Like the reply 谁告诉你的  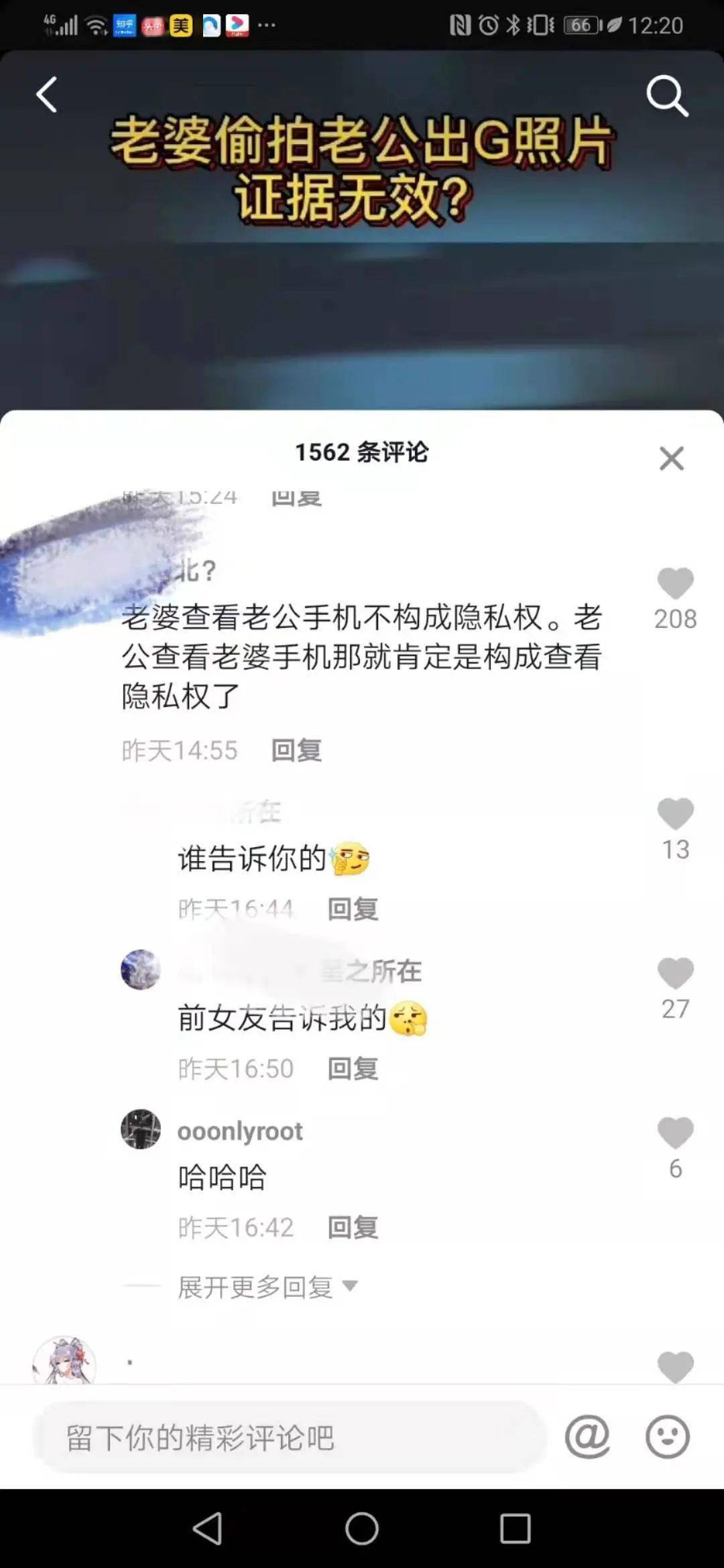(x=675, y=814)
